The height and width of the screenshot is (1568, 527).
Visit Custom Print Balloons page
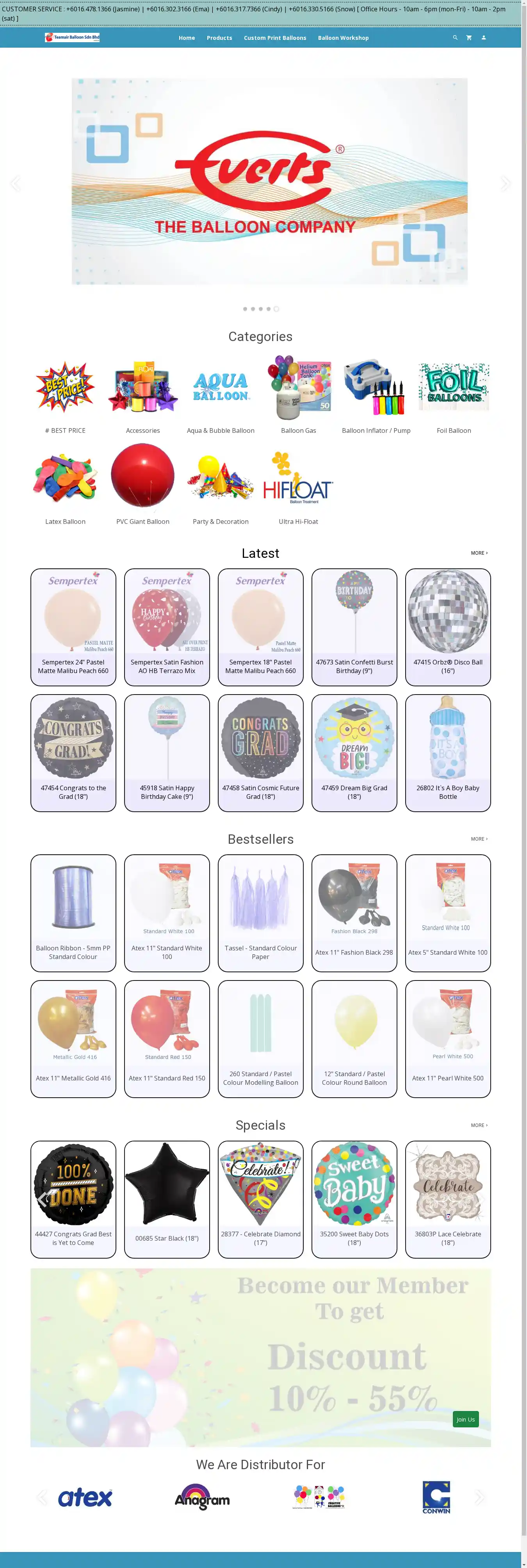[275, 38]
